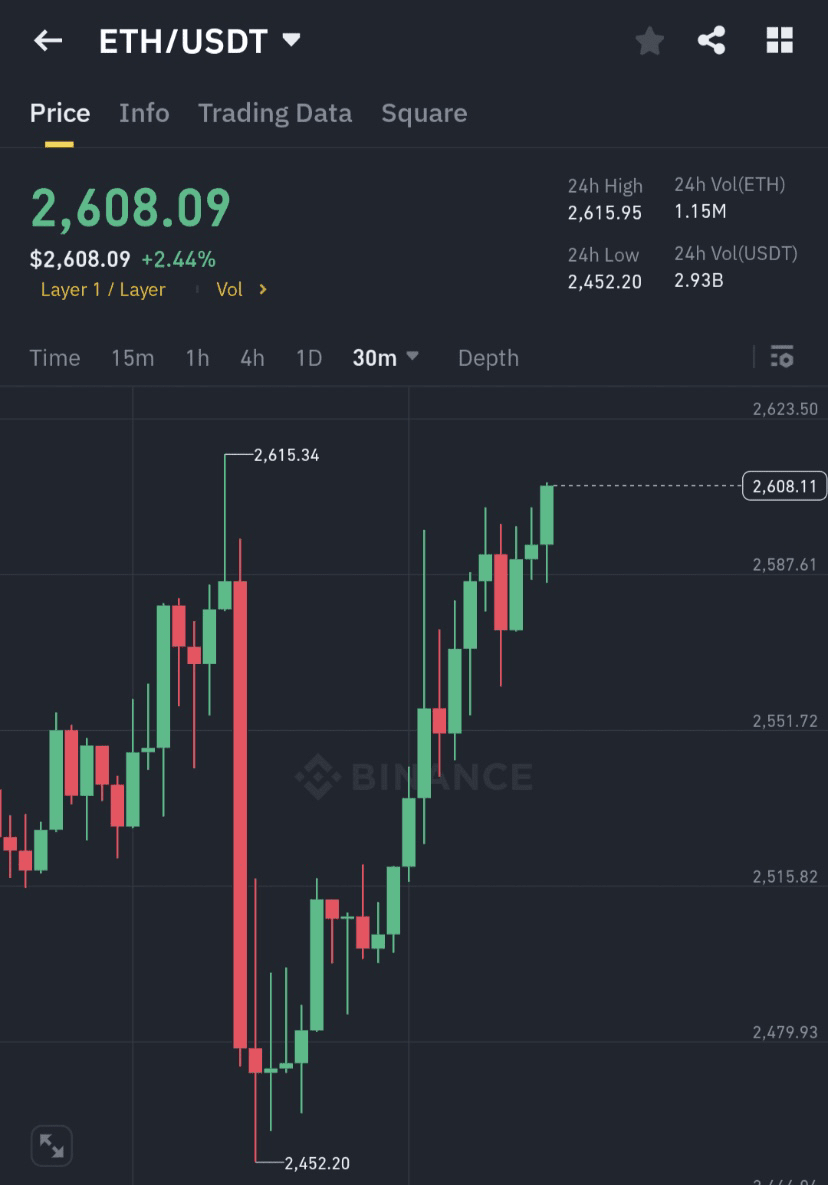Go back with the arrow icon
This screenshot has height=1185, width=828.
[x=48, y=41]
